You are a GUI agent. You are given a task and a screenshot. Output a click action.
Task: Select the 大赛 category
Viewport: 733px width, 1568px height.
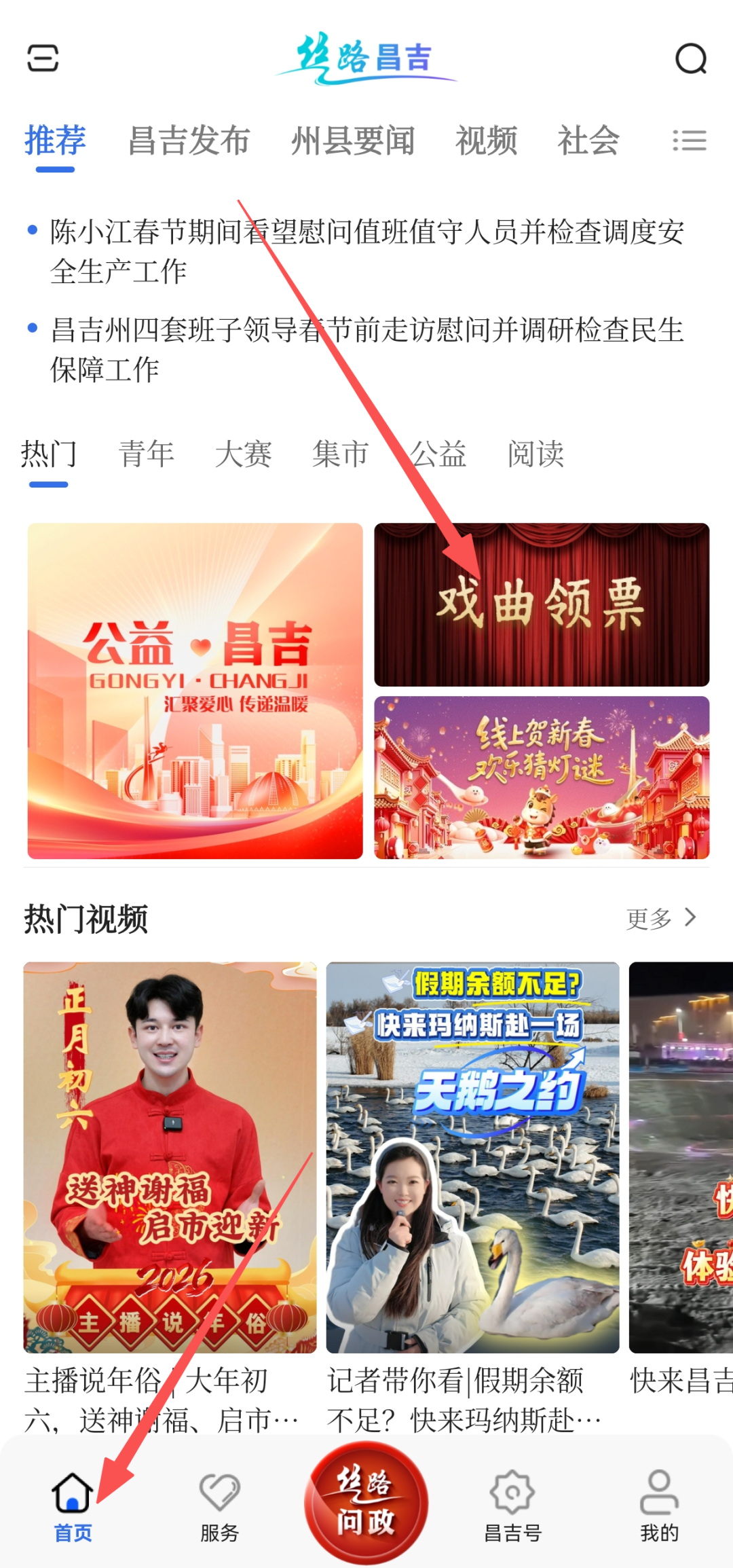(x=243, y=454)
